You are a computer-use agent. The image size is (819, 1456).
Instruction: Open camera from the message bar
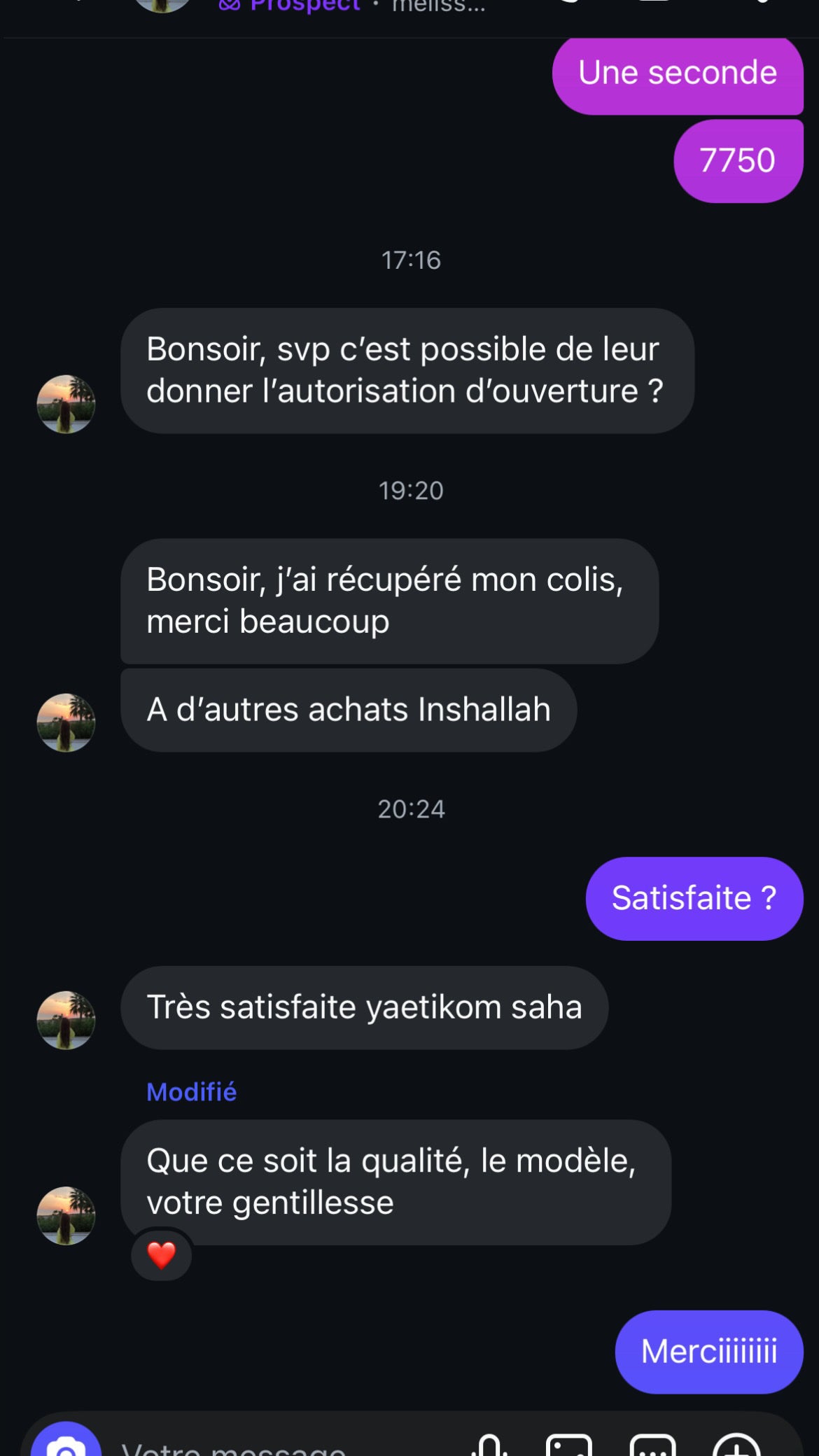click(66, 1443)
